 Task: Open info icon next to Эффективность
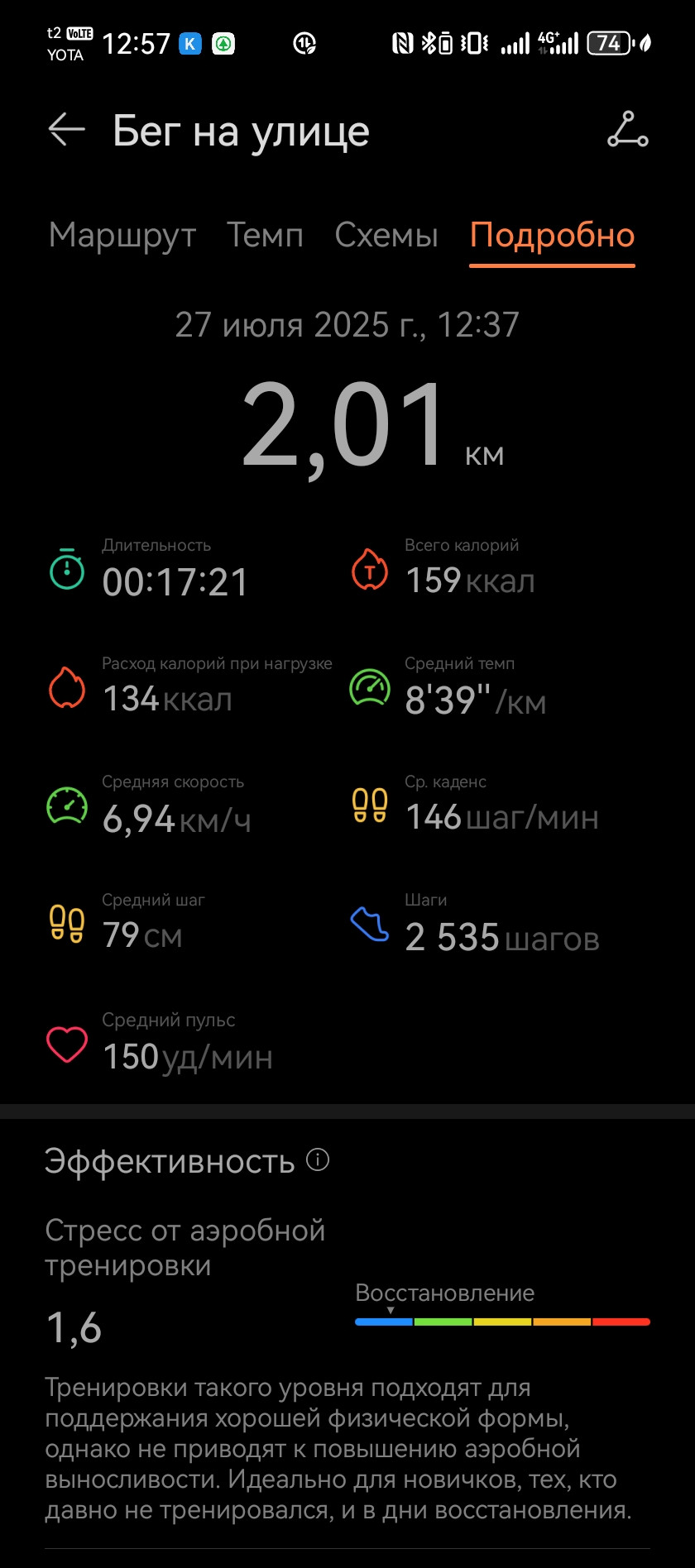click(318, 1159)
